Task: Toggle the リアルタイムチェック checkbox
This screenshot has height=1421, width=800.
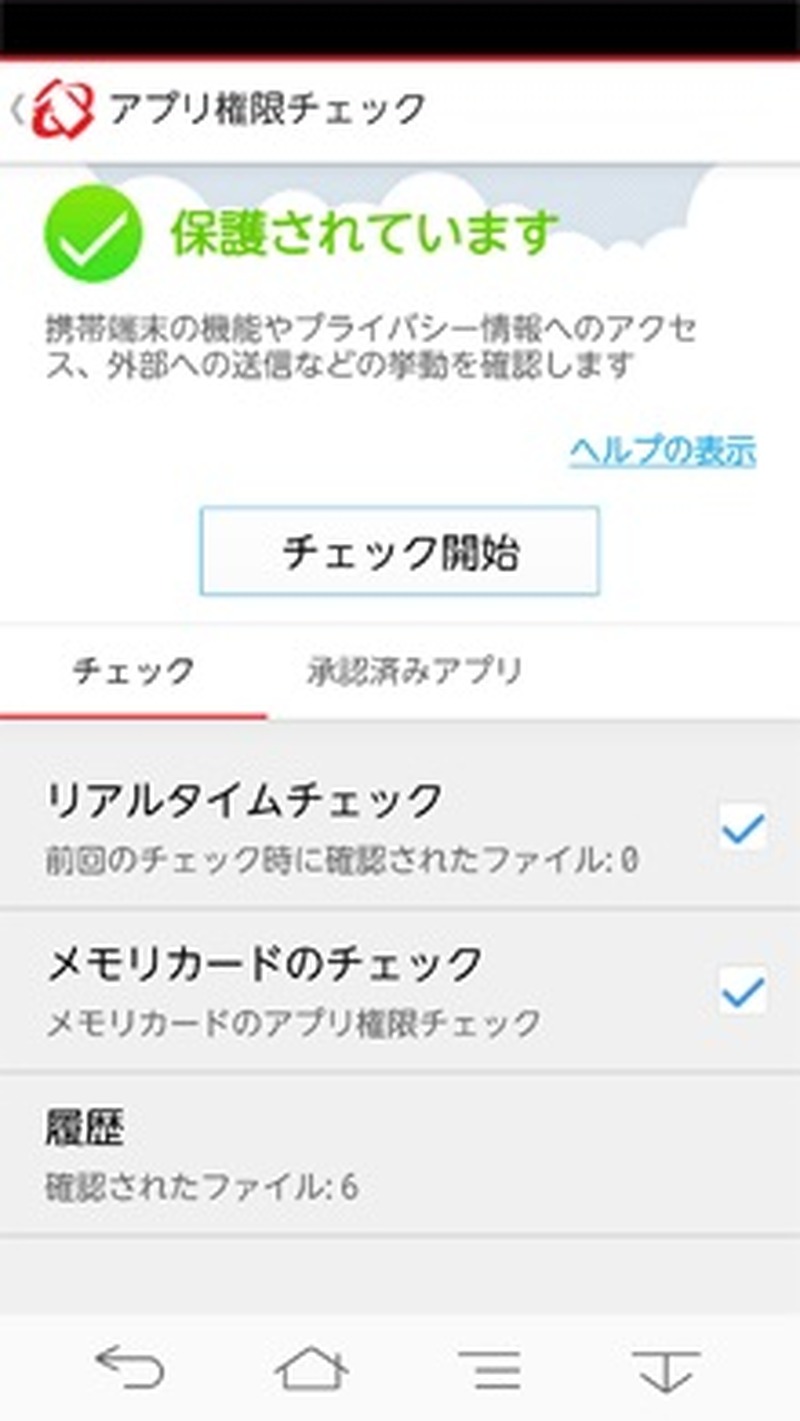Action: [x=743, y=828]
